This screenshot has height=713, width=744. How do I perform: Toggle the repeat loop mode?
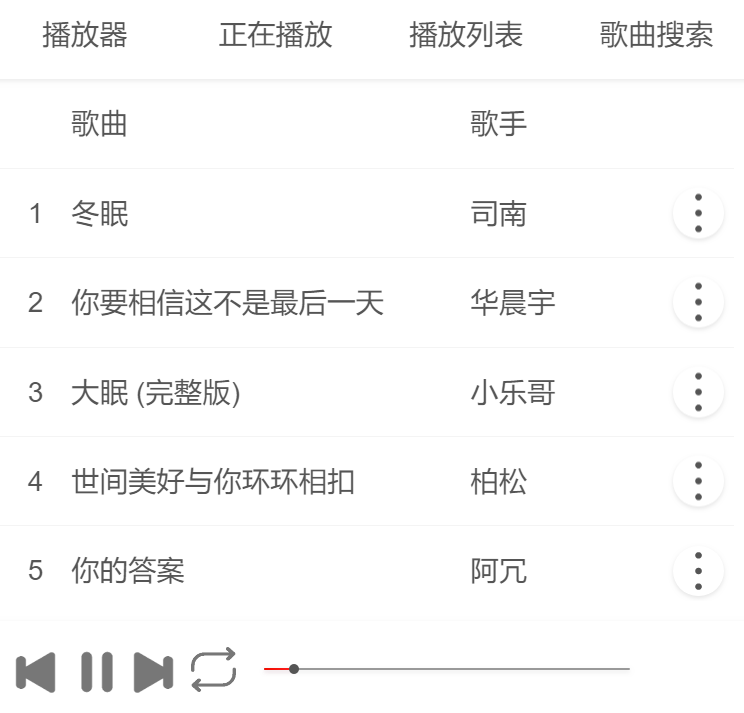tap(214, 669)
